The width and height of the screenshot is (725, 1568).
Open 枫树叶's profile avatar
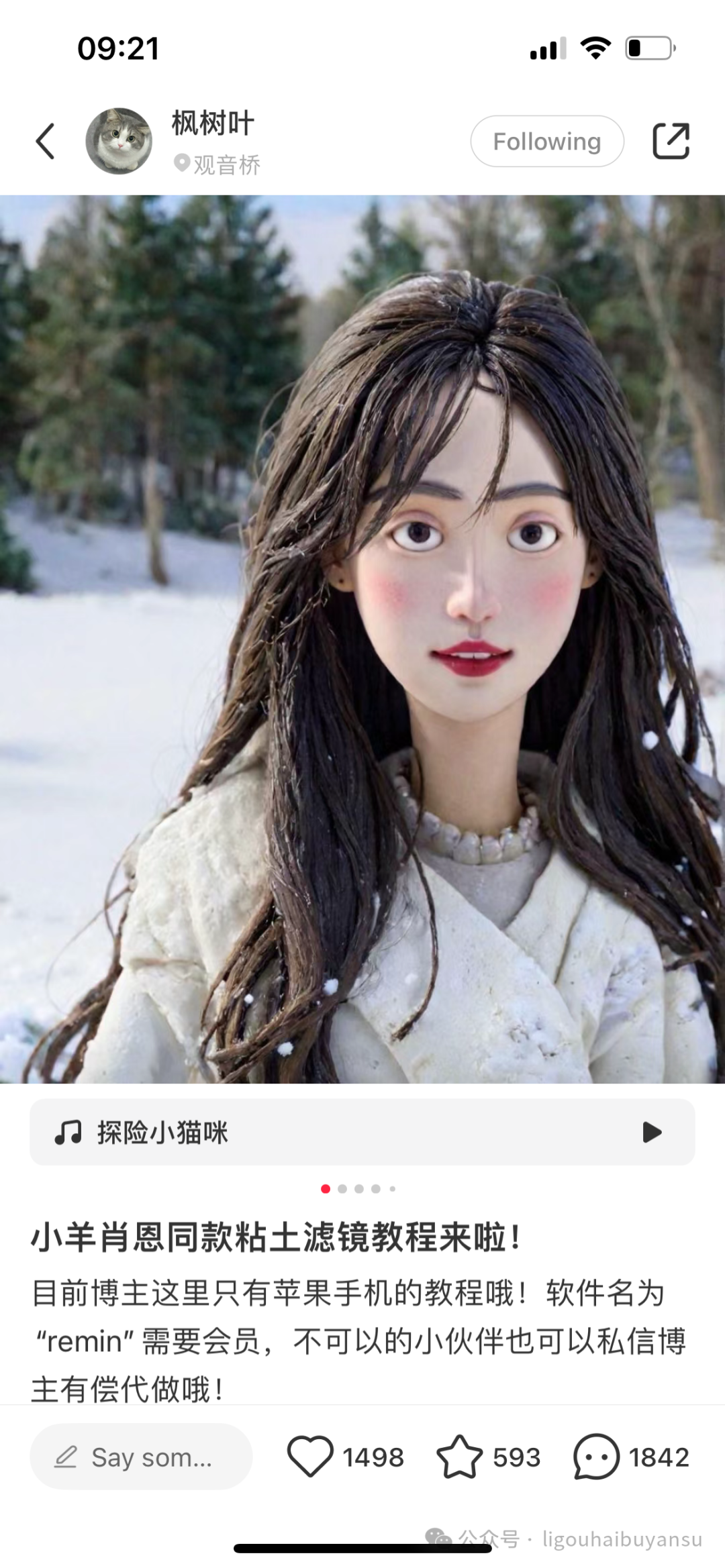(119, 141)
